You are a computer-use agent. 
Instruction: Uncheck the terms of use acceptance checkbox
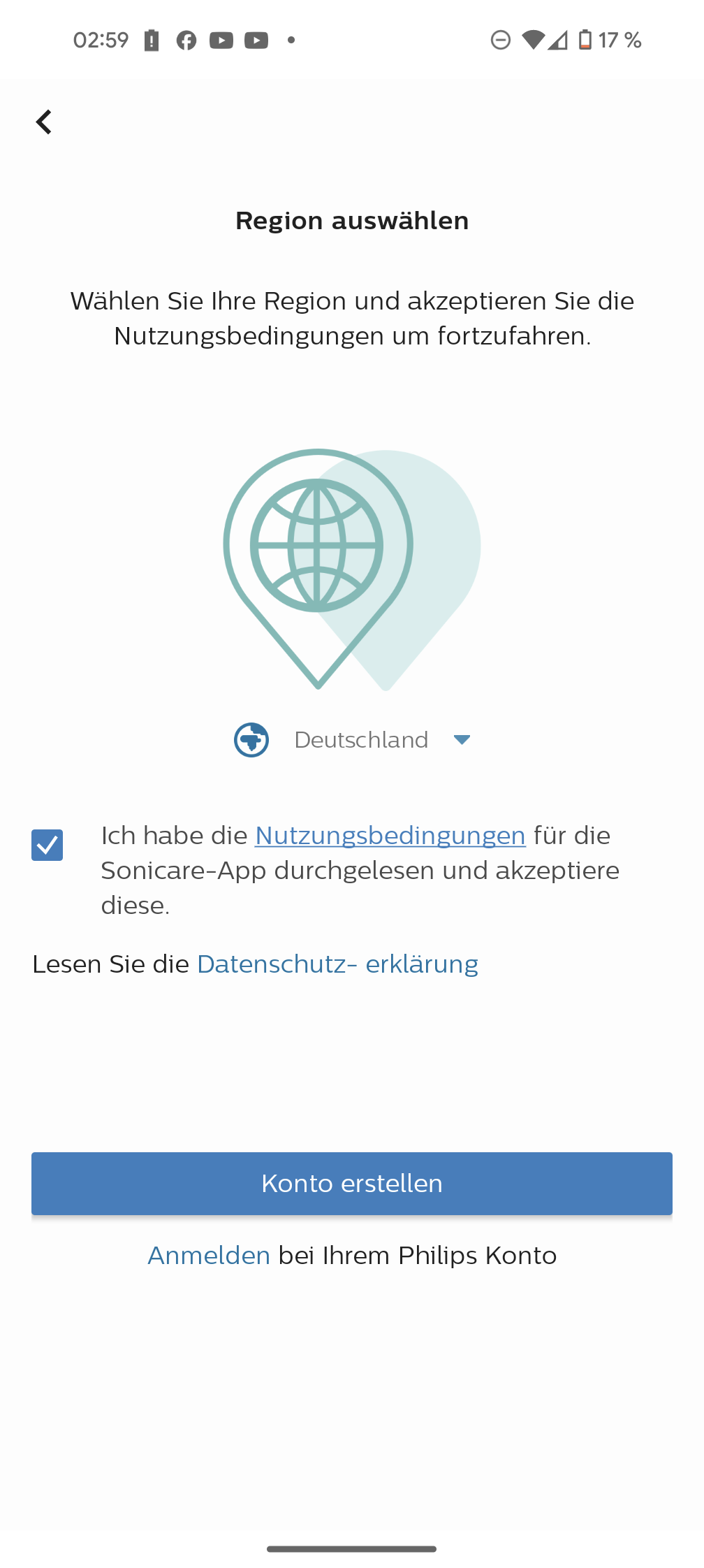[x=47, y=845]
